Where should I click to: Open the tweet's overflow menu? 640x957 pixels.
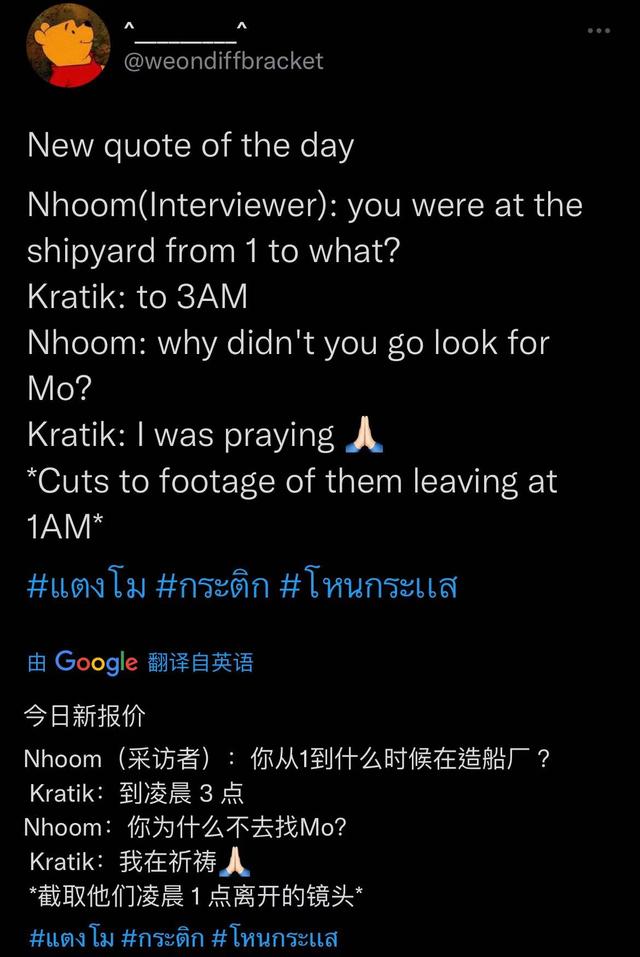[598, 31]
